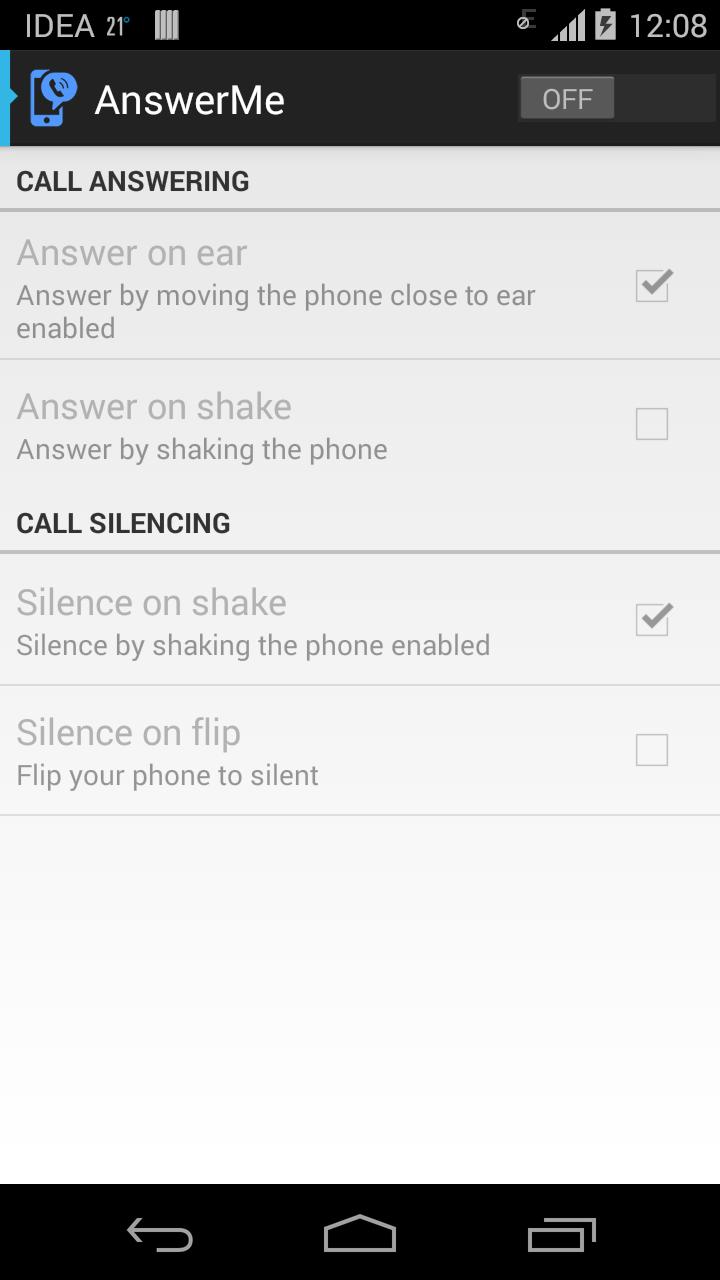
Task: Open the Silence on flip setting
Action: pos(300,750)
